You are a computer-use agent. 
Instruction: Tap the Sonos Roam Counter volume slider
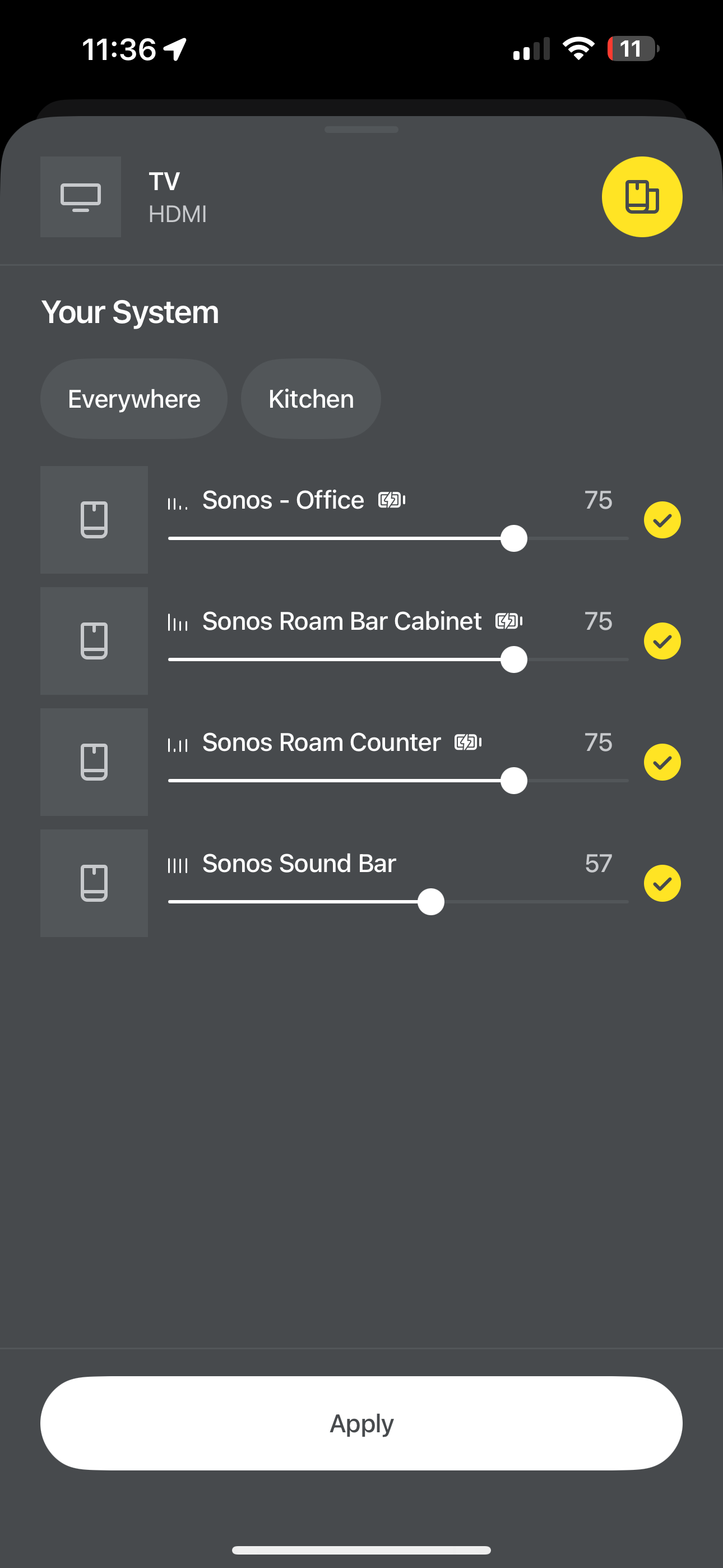click(398, 781)
